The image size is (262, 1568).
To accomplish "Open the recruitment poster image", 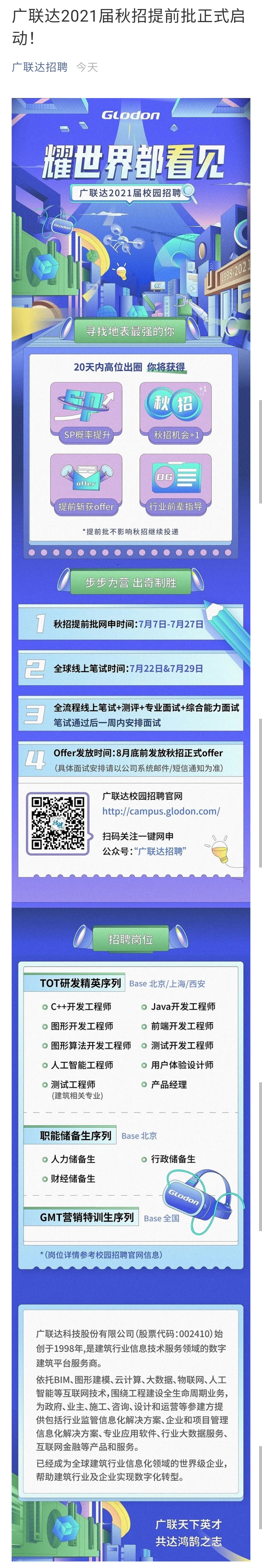I will [x=131, y=791].
